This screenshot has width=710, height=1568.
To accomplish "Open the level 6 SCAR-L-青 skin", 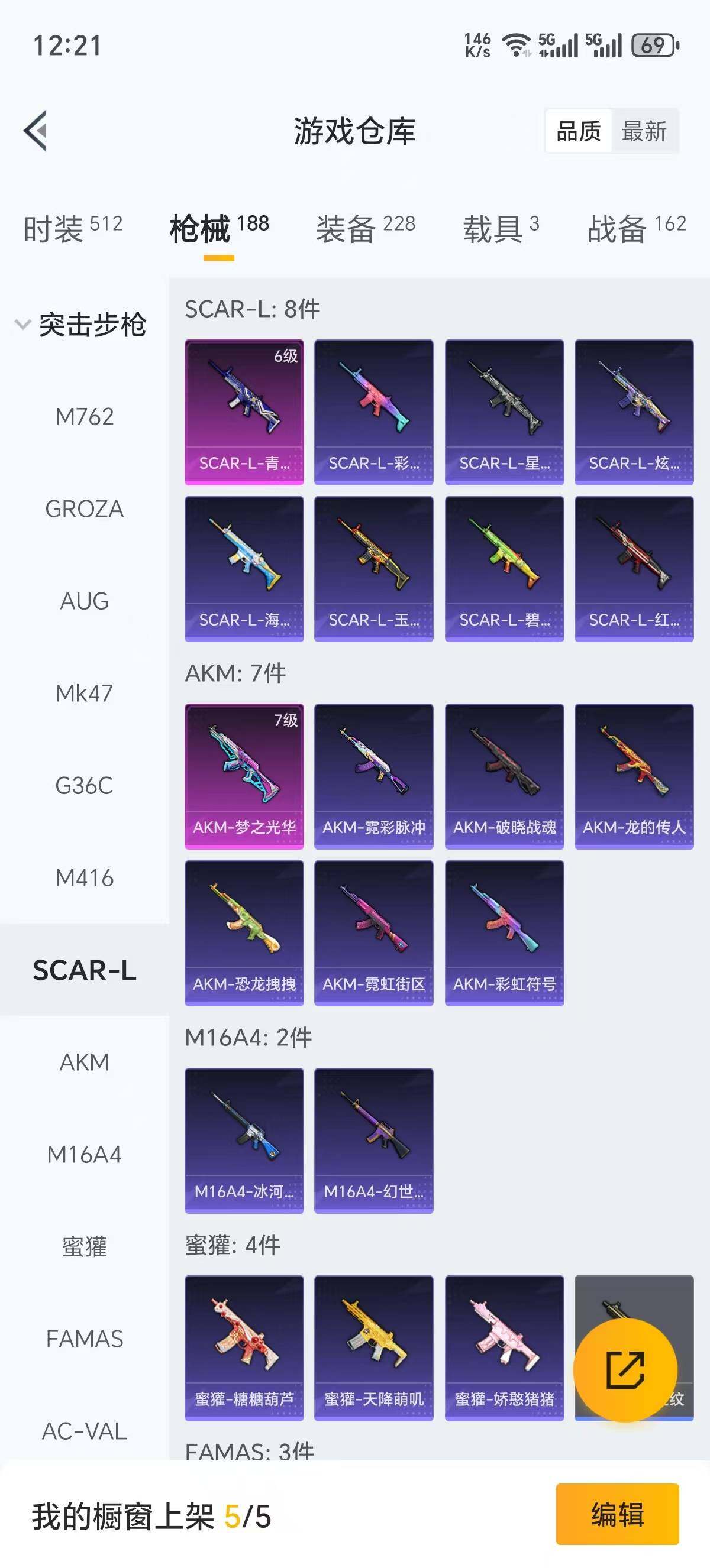I will 244,412.
